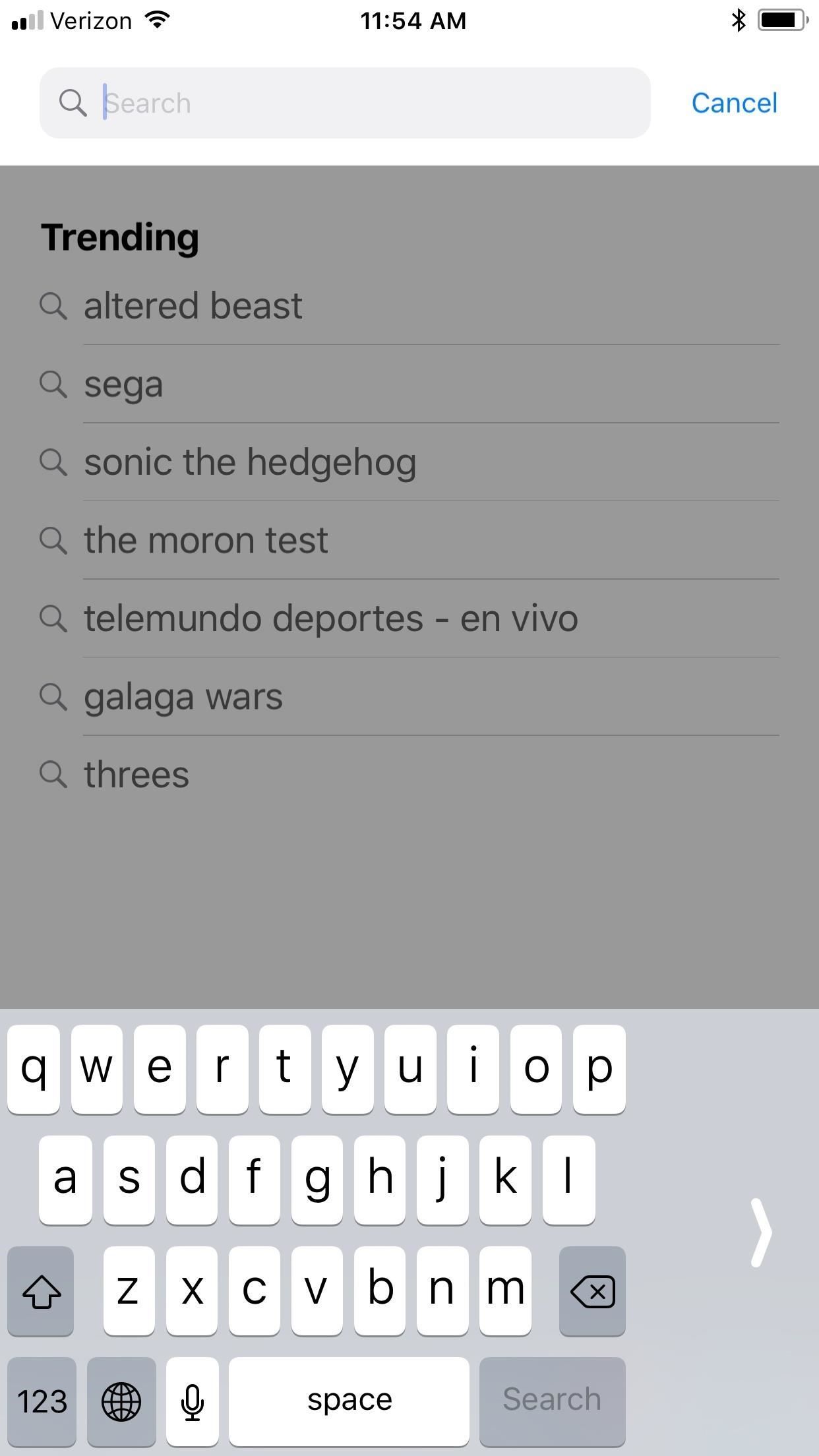The height and width of the screenshot is (1456, 819).
Task: Select galaga wars trending search
Action: [x=183, y=697]
